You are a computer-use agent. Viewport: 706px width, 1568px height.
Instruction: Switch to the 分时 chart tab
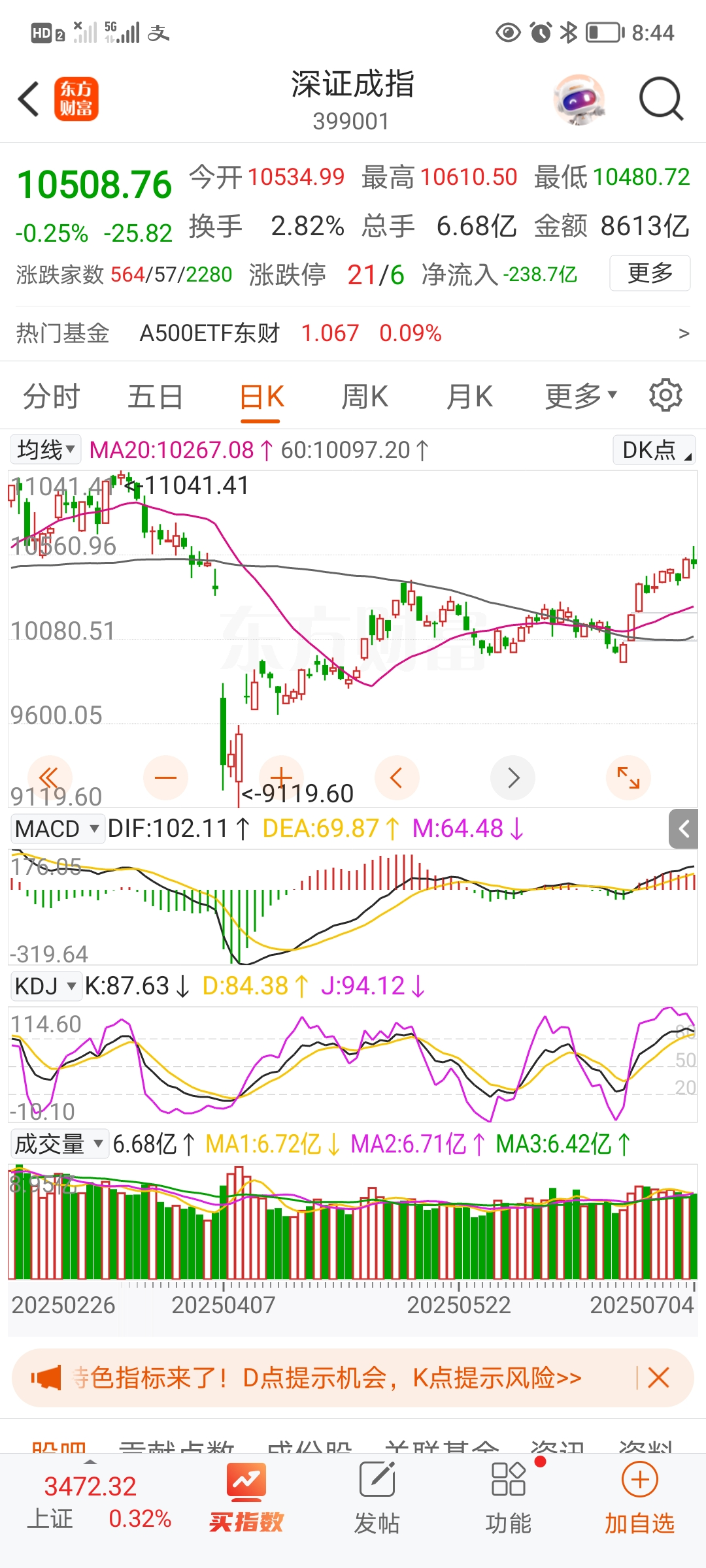(51, 397)
